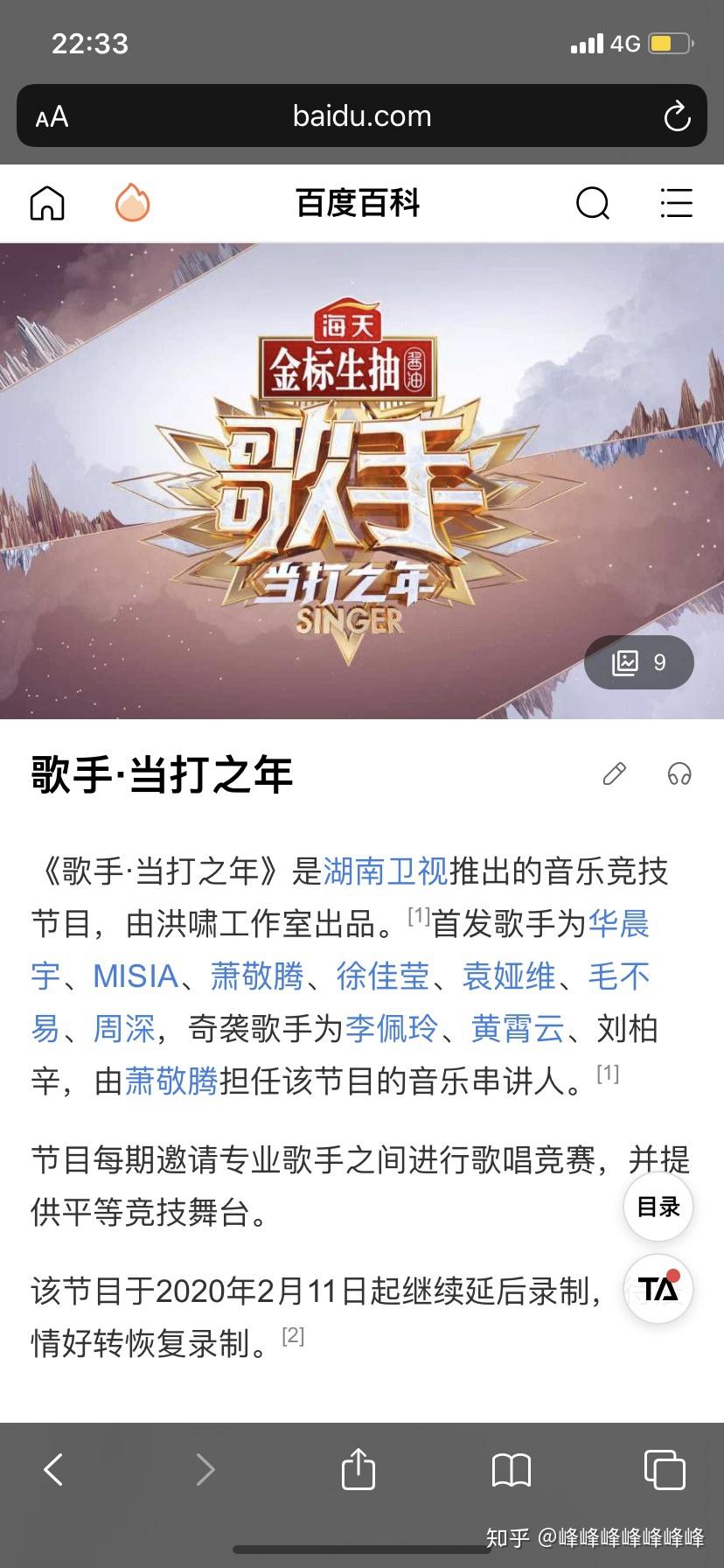The width and height of the screenshot is (724, 1568).
Task: Open Safari reader text size AA
Action: pos(52,116)
